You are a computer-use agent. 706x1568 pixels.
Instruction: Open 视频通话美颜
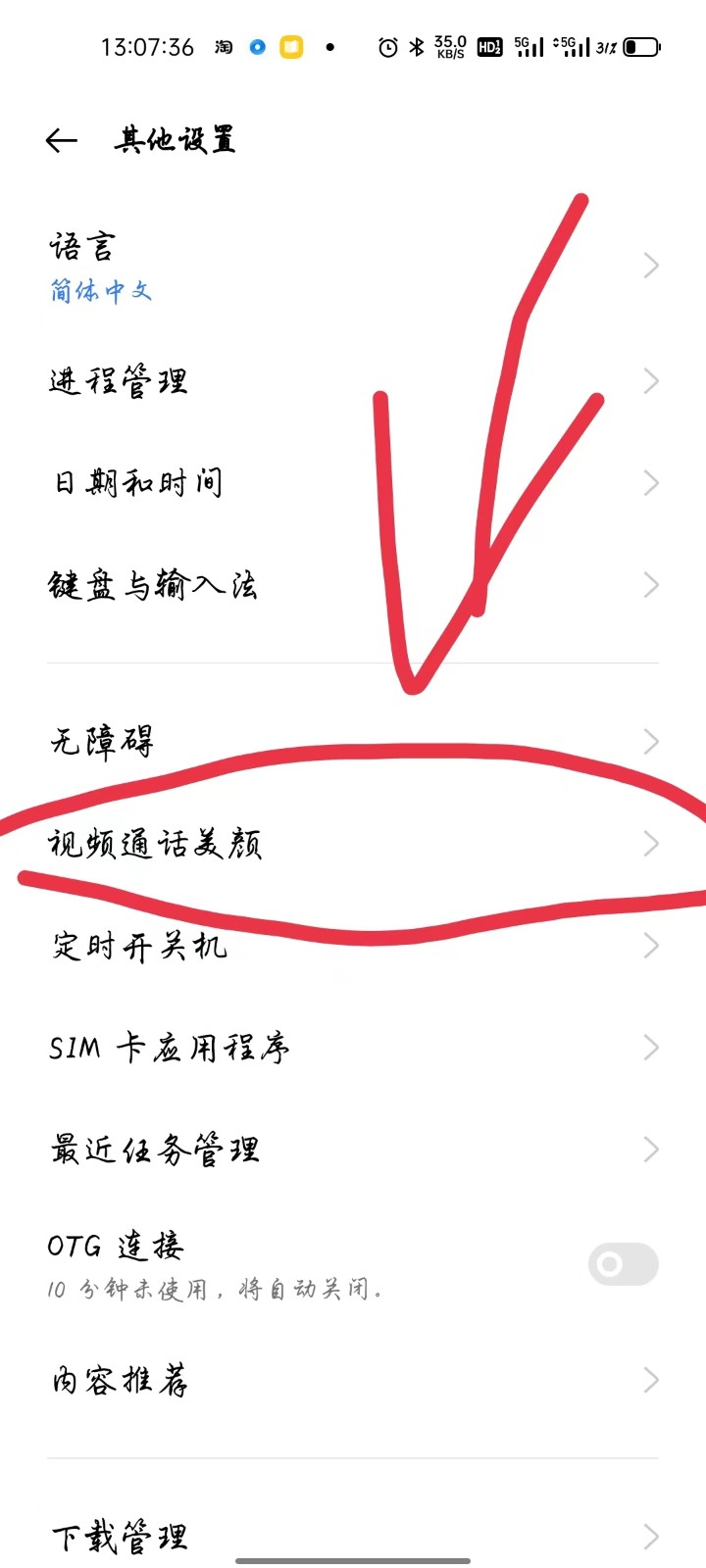[x=353, y=844]
